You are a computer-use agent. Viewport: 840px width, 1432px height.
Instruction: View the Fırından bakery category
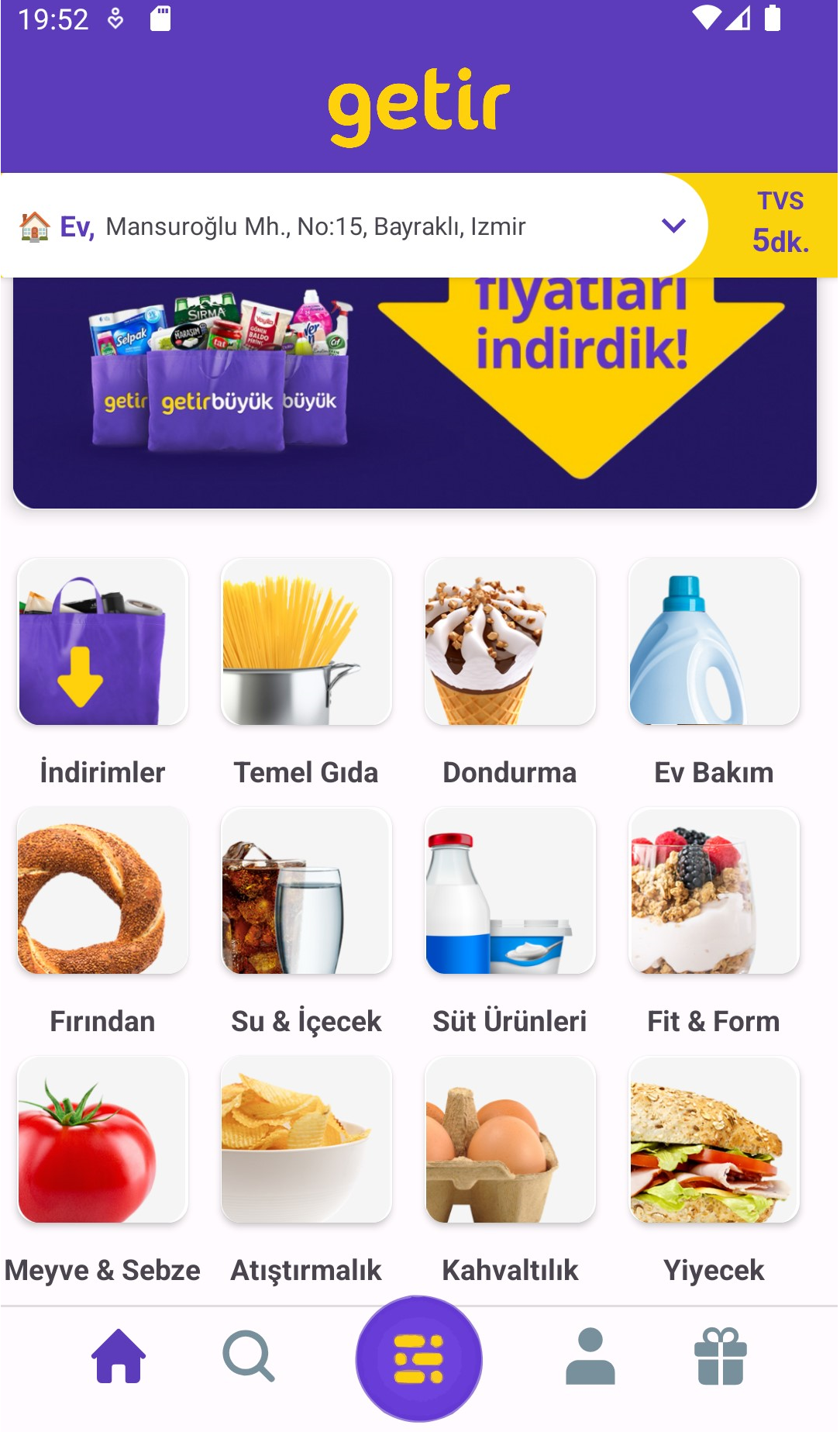click(x=103, y=891)
